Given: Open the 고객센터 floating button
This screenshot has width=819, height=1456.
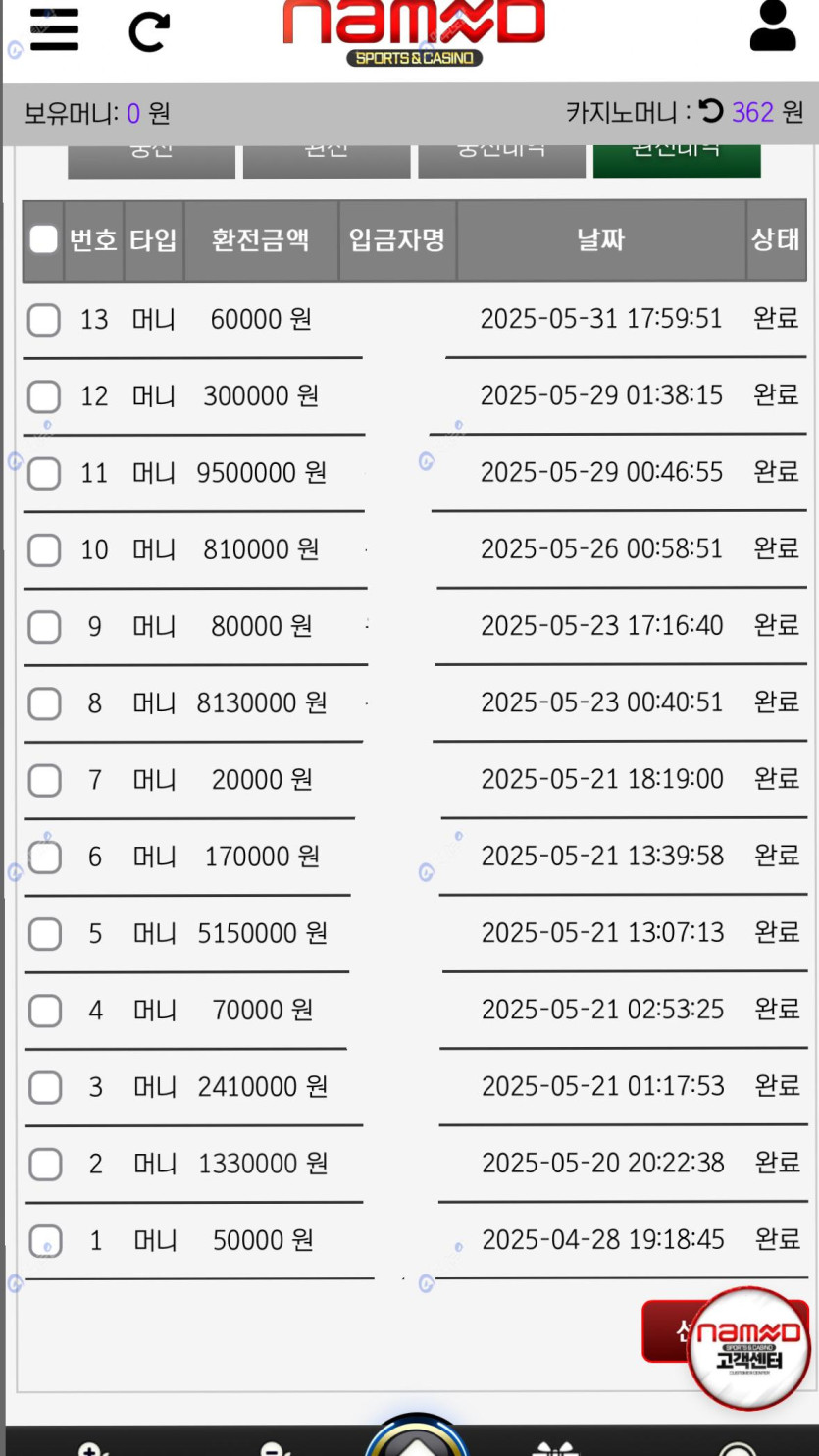Looking at the screenshot, I should coord(748,1348).
